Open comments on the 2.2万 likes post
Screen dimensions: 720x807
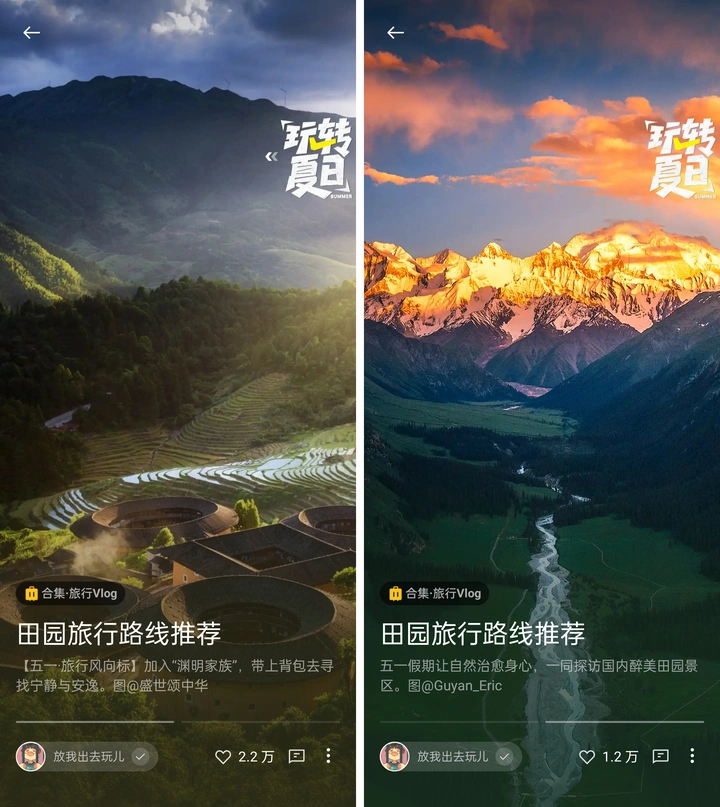point(297,757)
